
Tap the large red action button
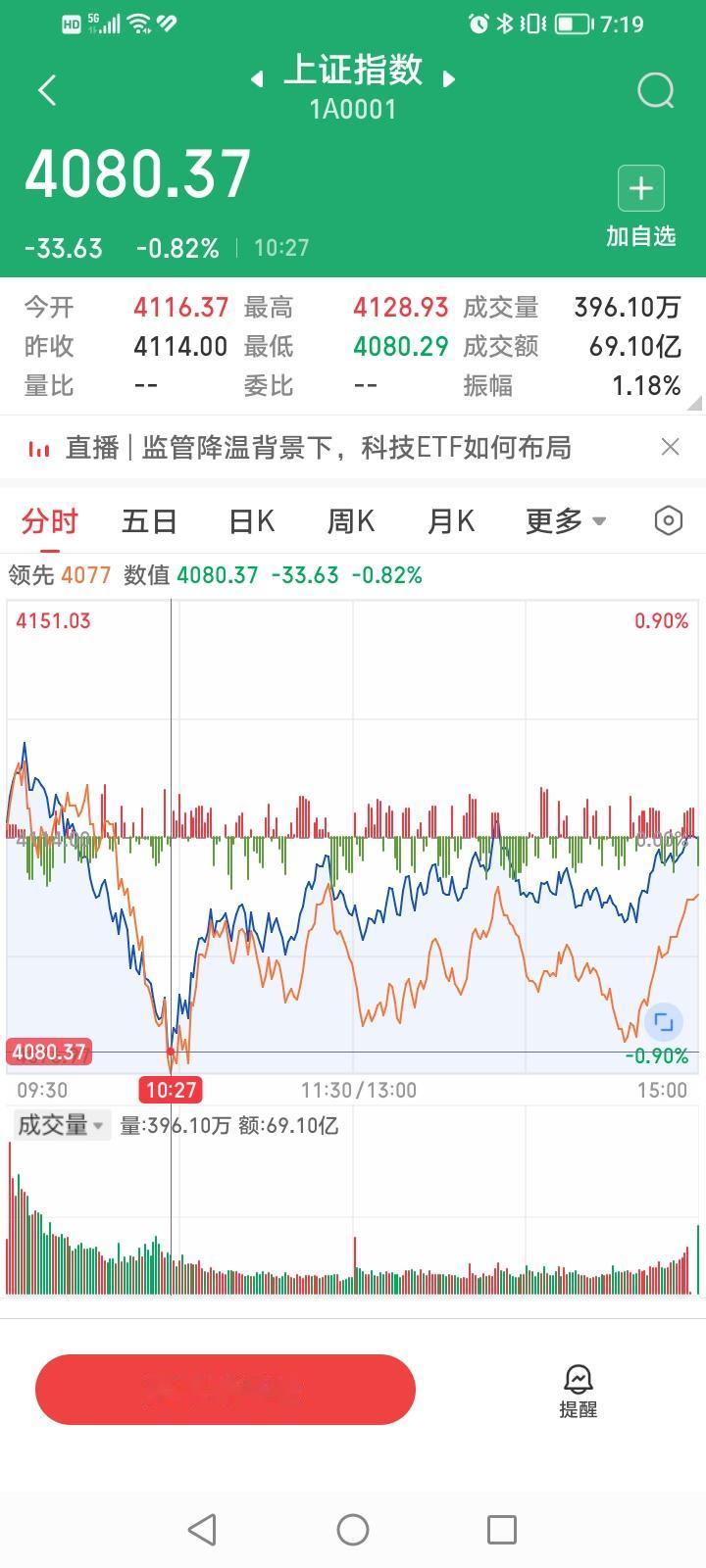point(226,1389)
